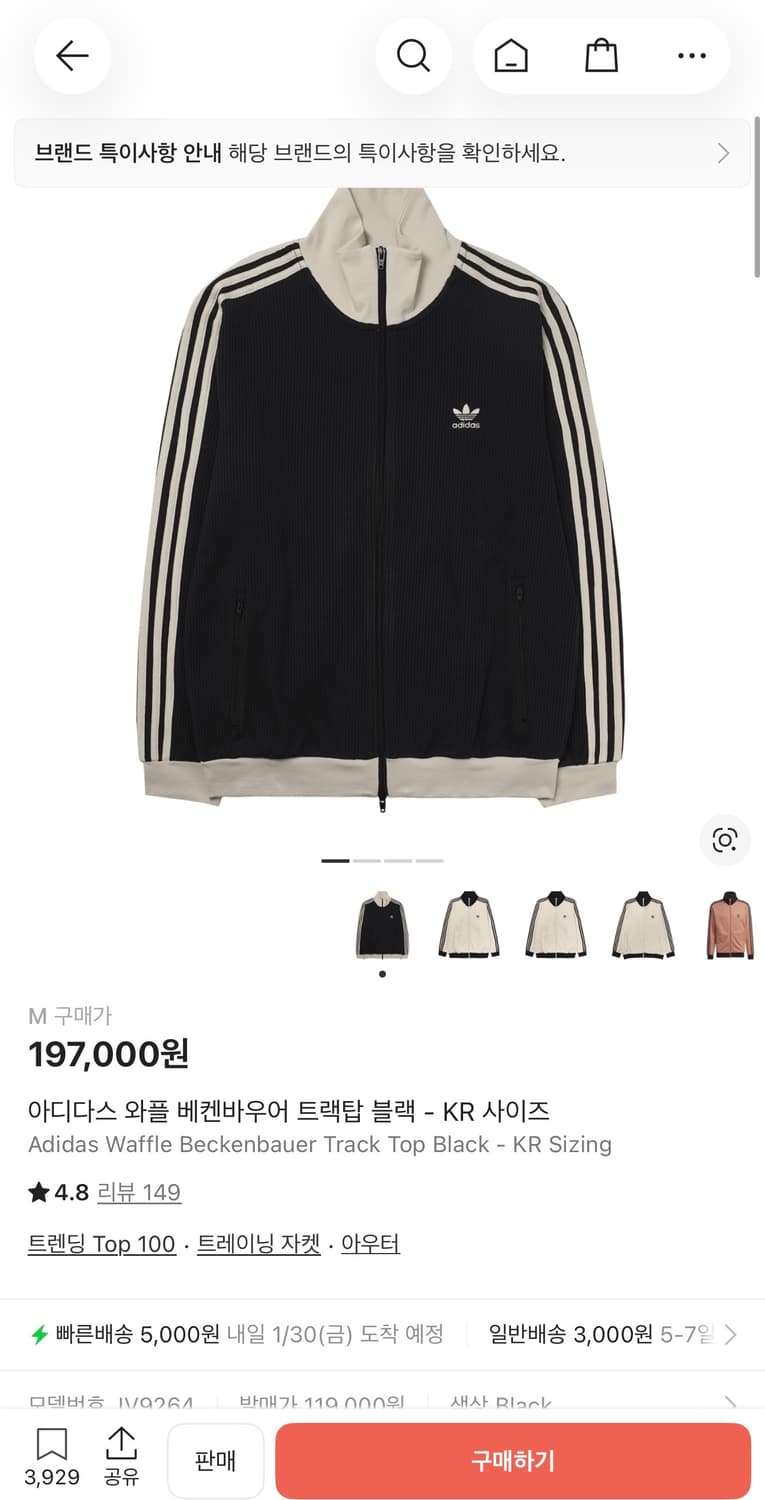765x1500 pixels.
Task: Tap the image lens scan icon
Action: coord(723,841)
